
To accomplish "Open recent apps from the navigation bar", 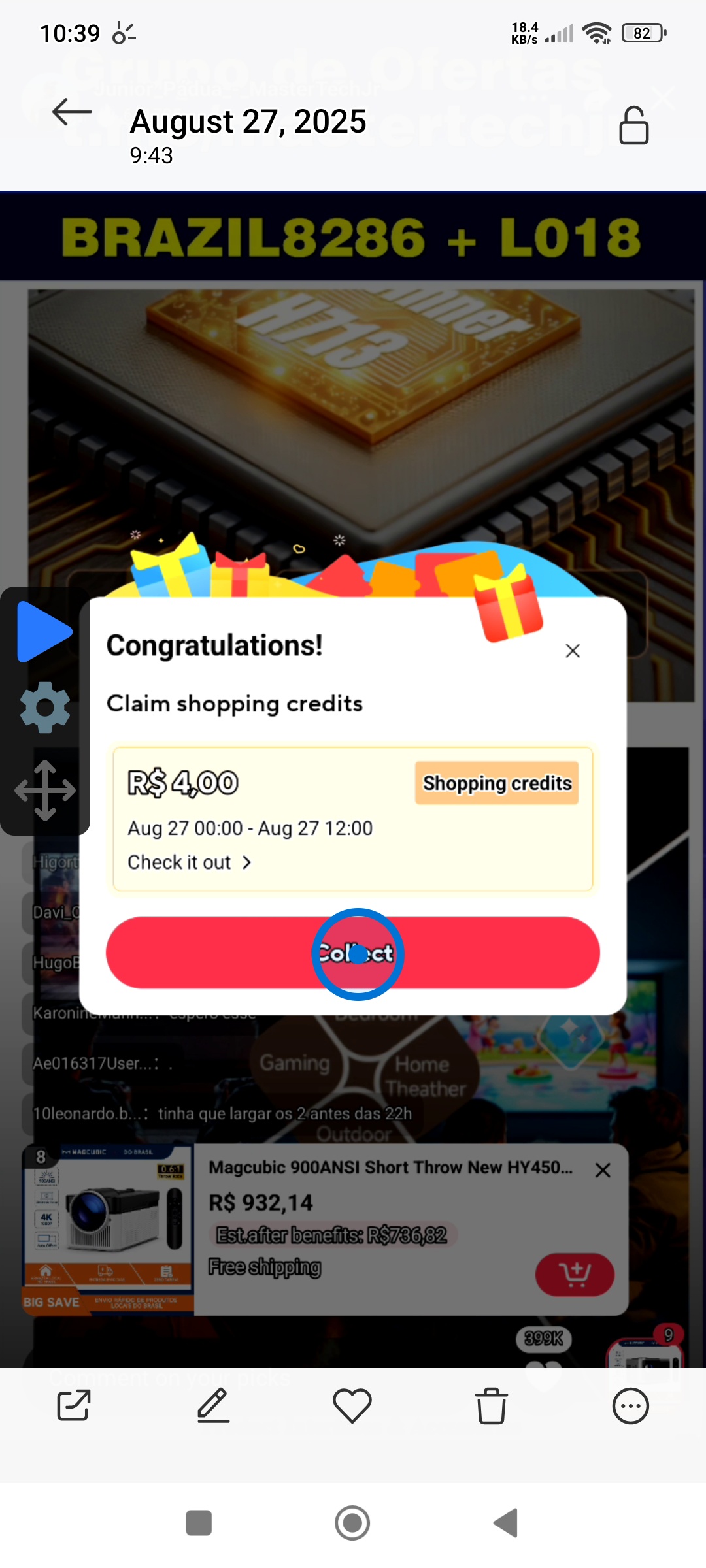I will [199, 1523].
